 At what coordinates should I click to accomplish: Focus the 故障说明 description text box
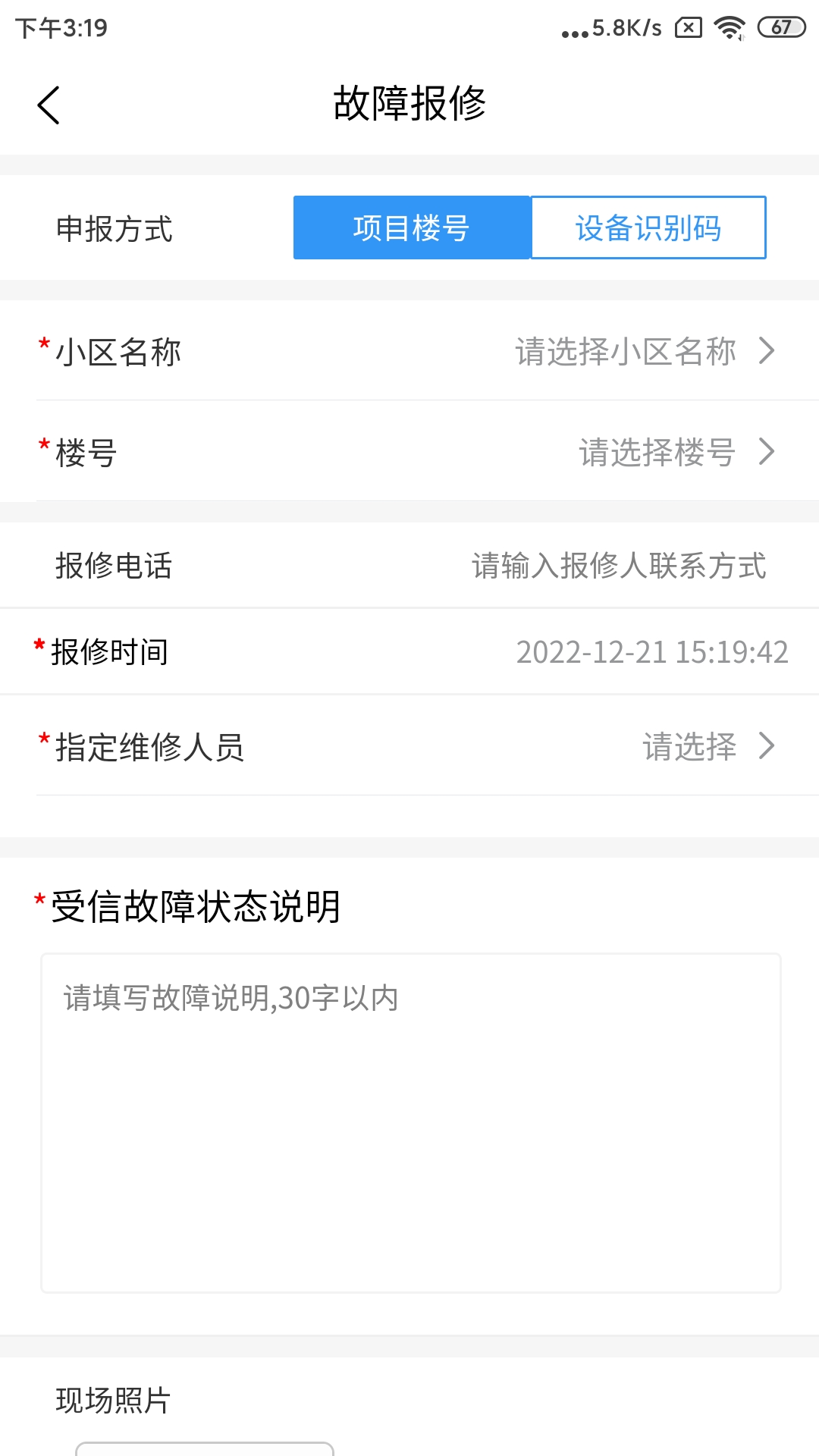(410, 1122)
